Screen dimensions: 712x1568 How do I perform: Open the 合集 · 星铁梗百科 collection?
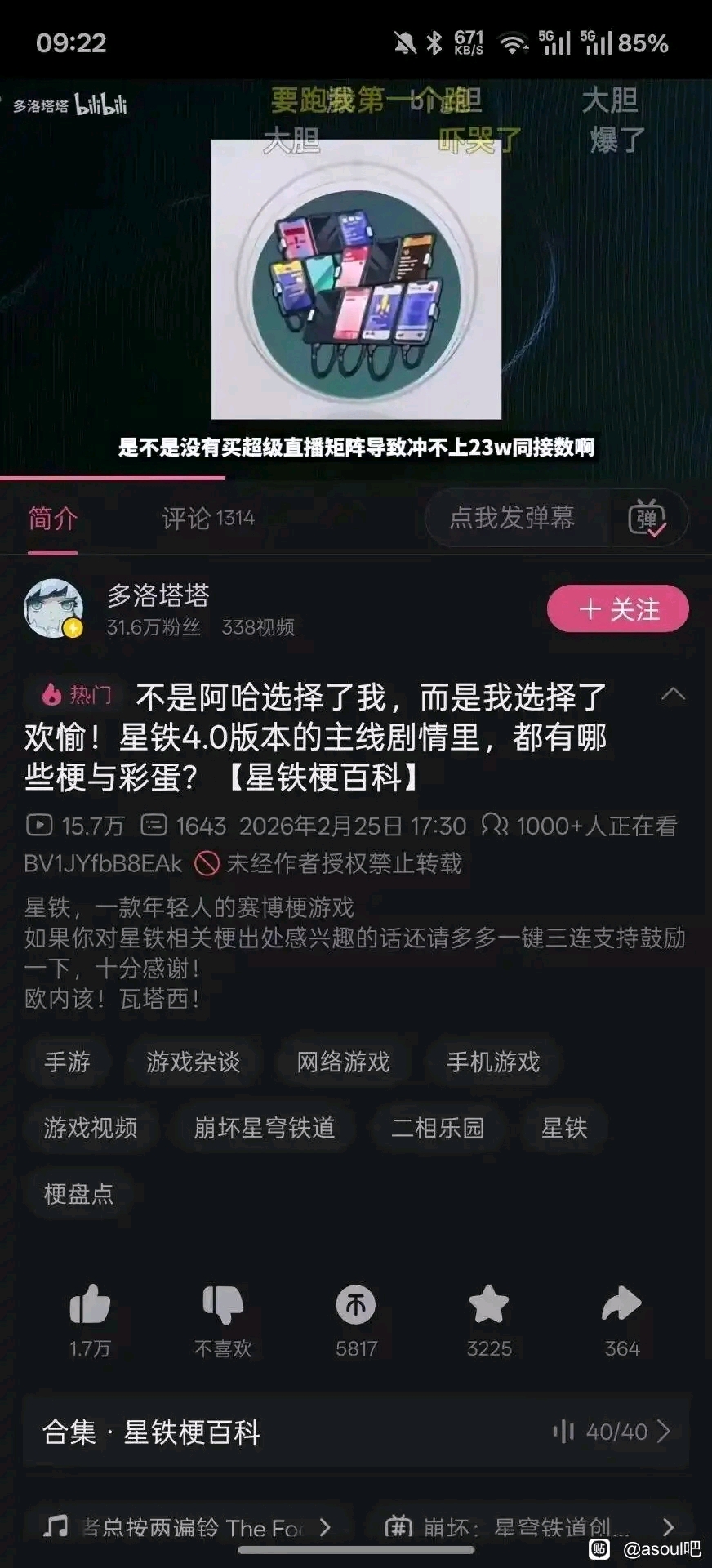(356, 1432)
